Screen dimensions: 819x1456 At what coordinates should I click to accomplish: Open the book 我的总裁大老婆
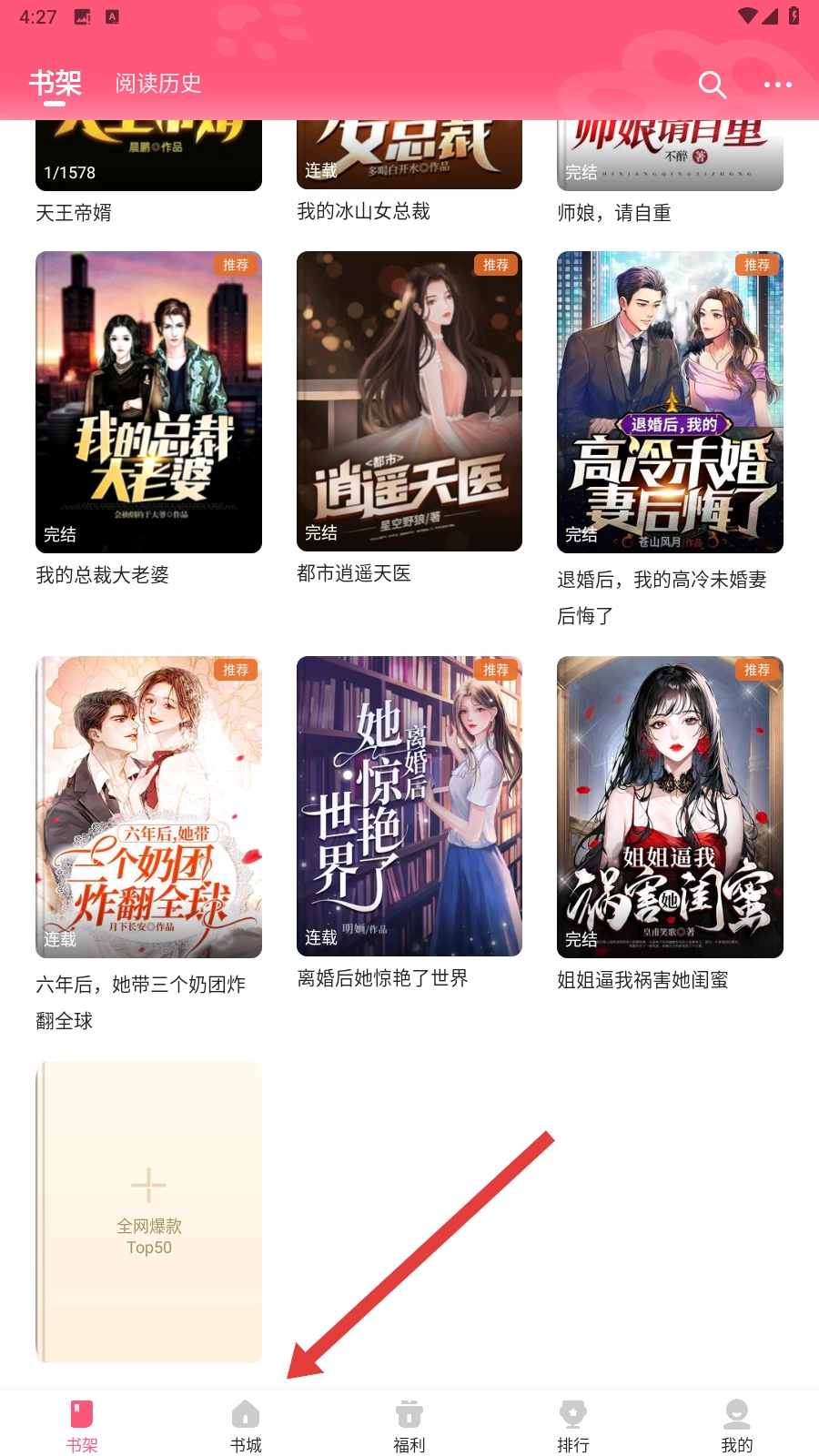(x=148, y=402)
